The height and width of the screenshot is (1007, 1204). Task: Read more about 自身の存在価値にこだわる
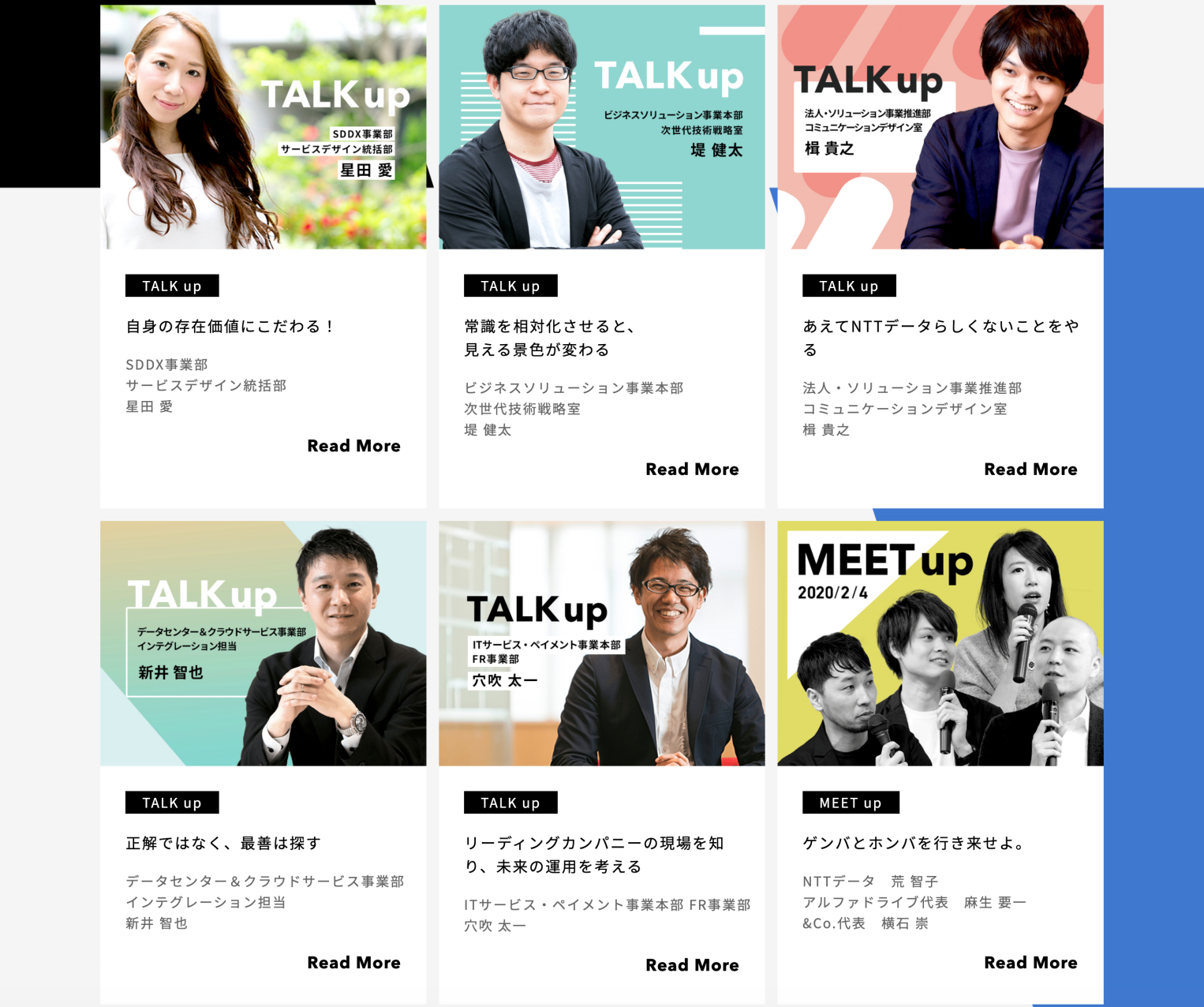pyautogui.click(x=353, y=446)
